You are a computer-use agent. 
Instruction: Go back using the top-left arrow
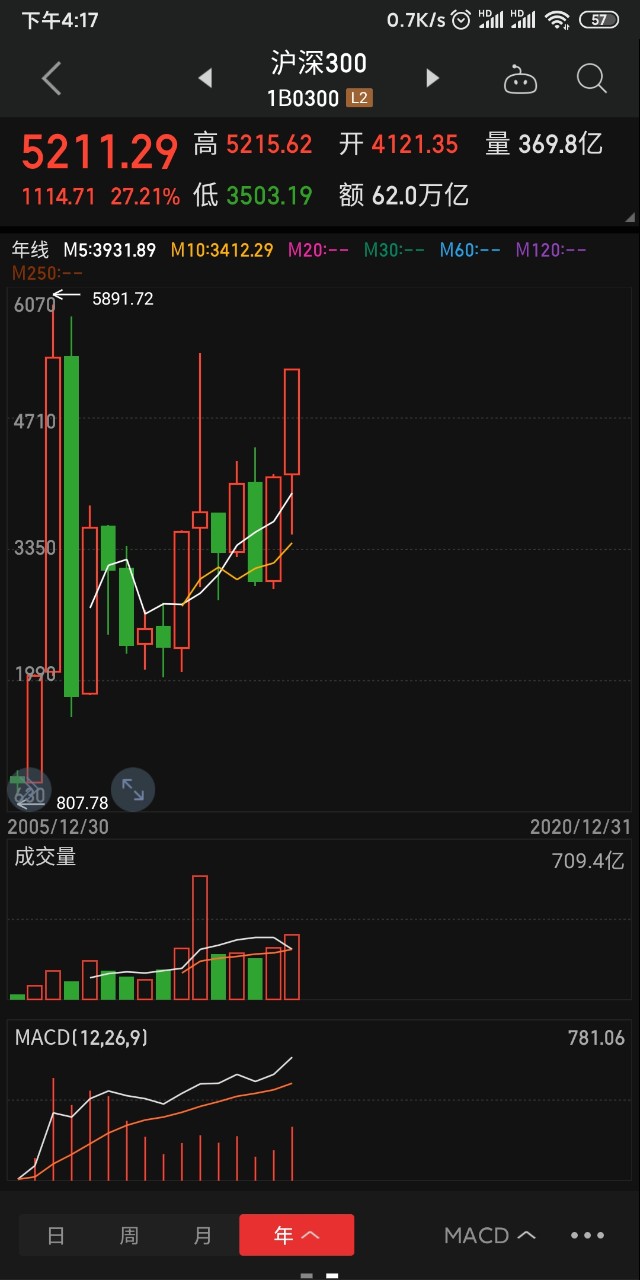point(52,78)
